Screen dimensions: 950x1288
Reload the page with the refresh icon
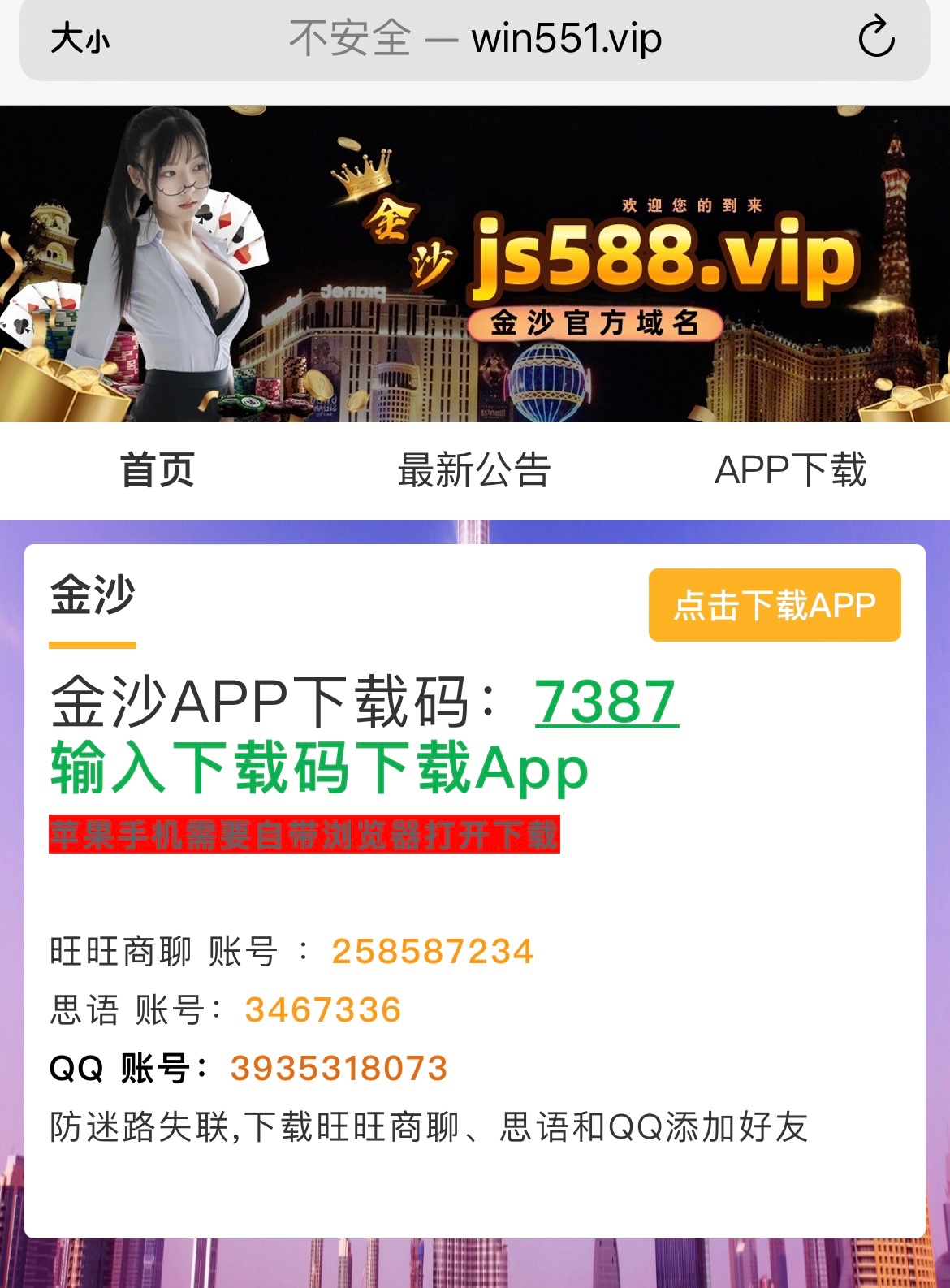(876, 38)
